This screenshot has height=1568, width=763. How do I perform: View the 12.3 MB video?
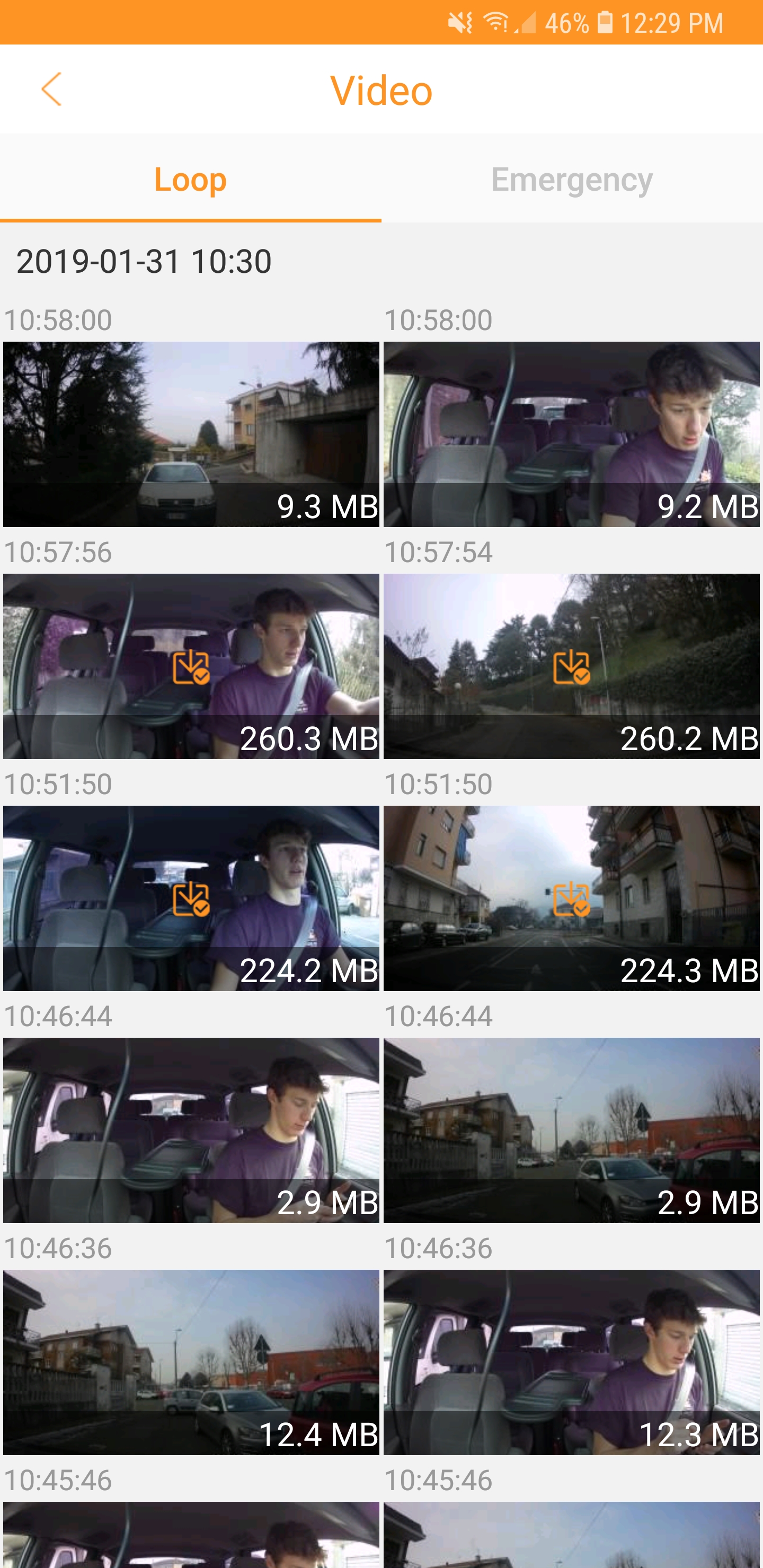[x=571, y=1362]
